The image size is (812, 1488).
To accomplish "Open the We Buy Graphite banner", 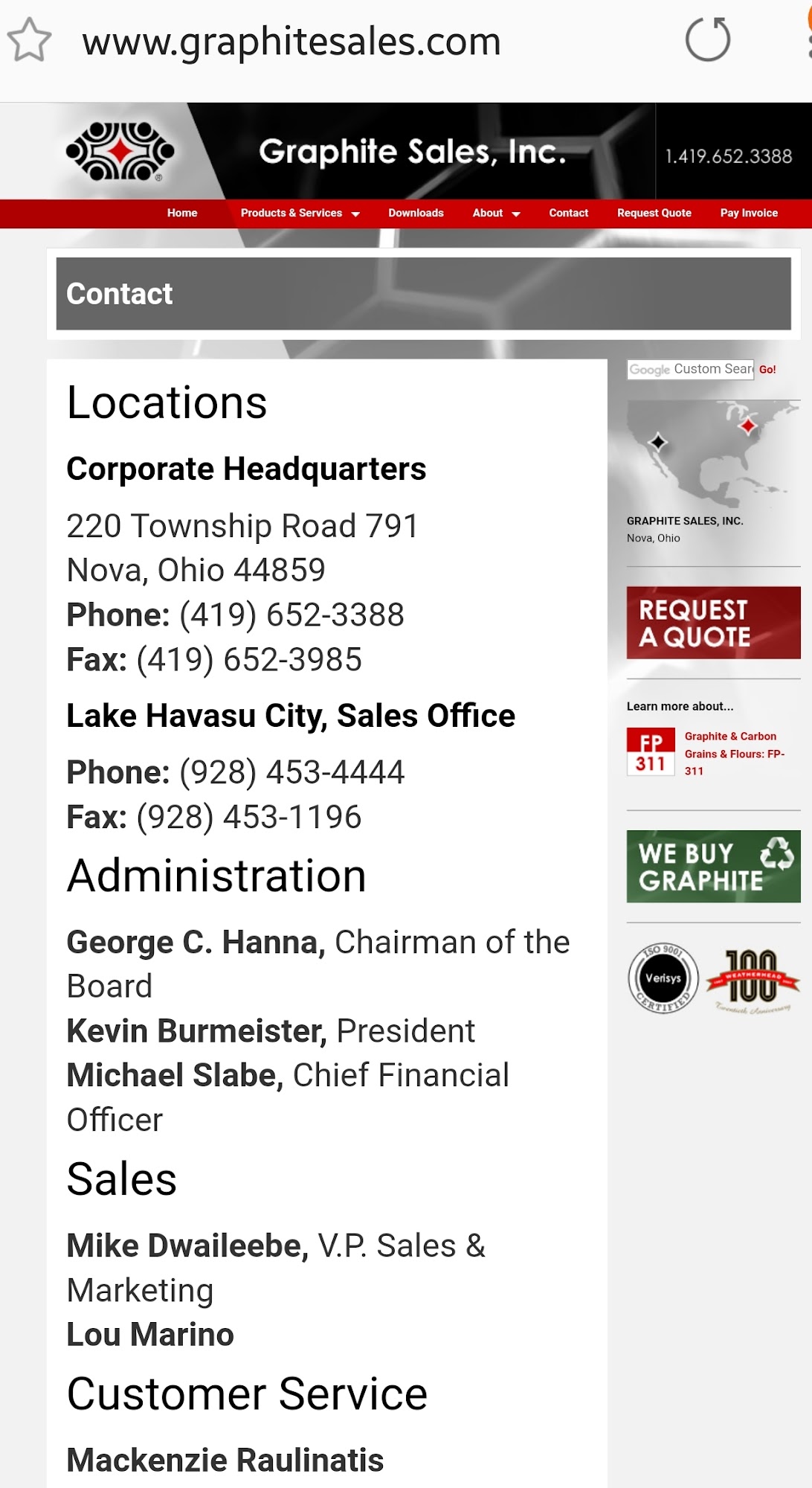I will click(x=713, y=866).
